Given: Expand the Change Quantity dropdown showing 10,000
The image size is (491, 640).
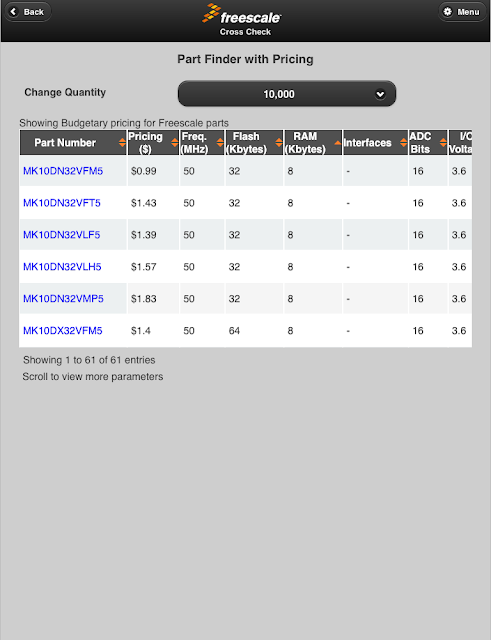Looking at the screenshot, I should coord(287,94).
